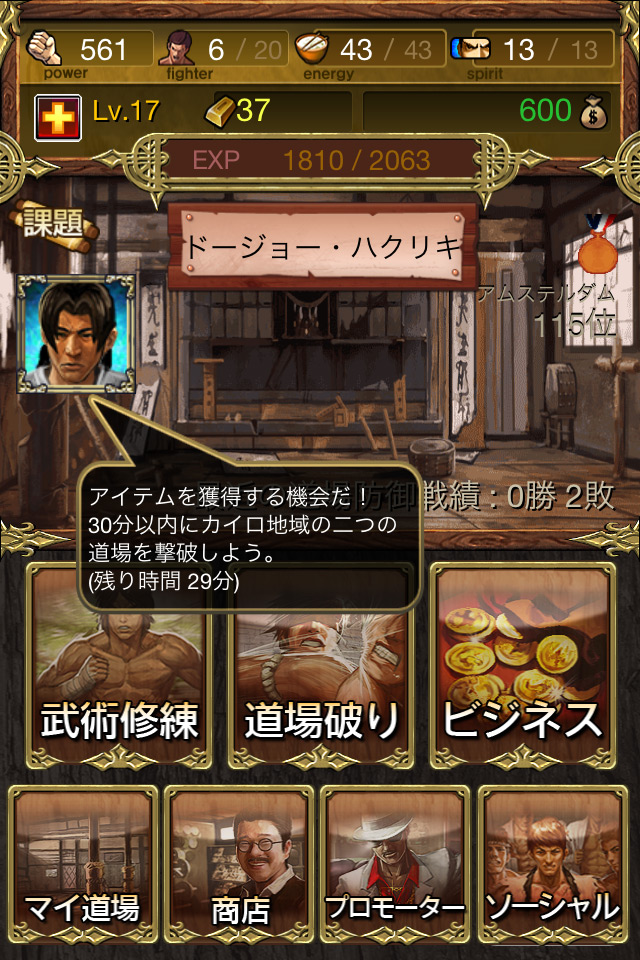Tap the dojo name sign ドージョー・ハクリキ
Screen dimensions: 640x960
[x=322, y=247]
